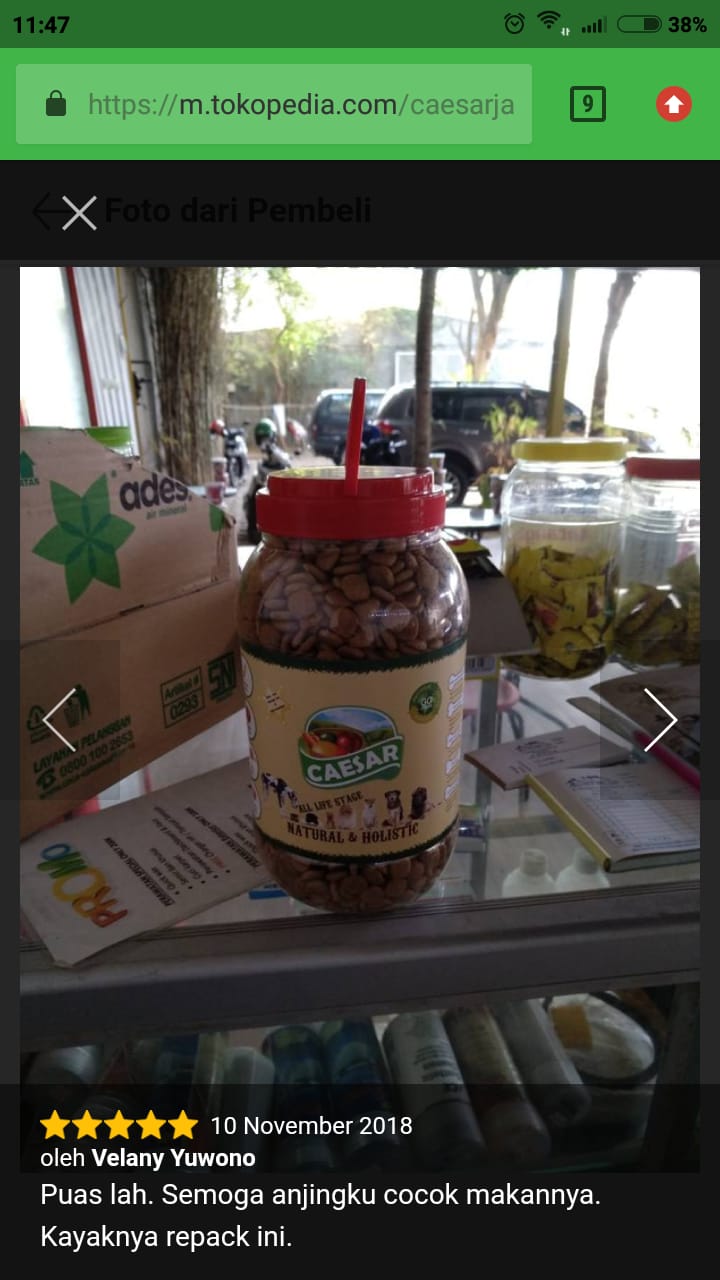Tap the browser URL address bar
This screenshot has height=1280, width=720.
point(274,104)
